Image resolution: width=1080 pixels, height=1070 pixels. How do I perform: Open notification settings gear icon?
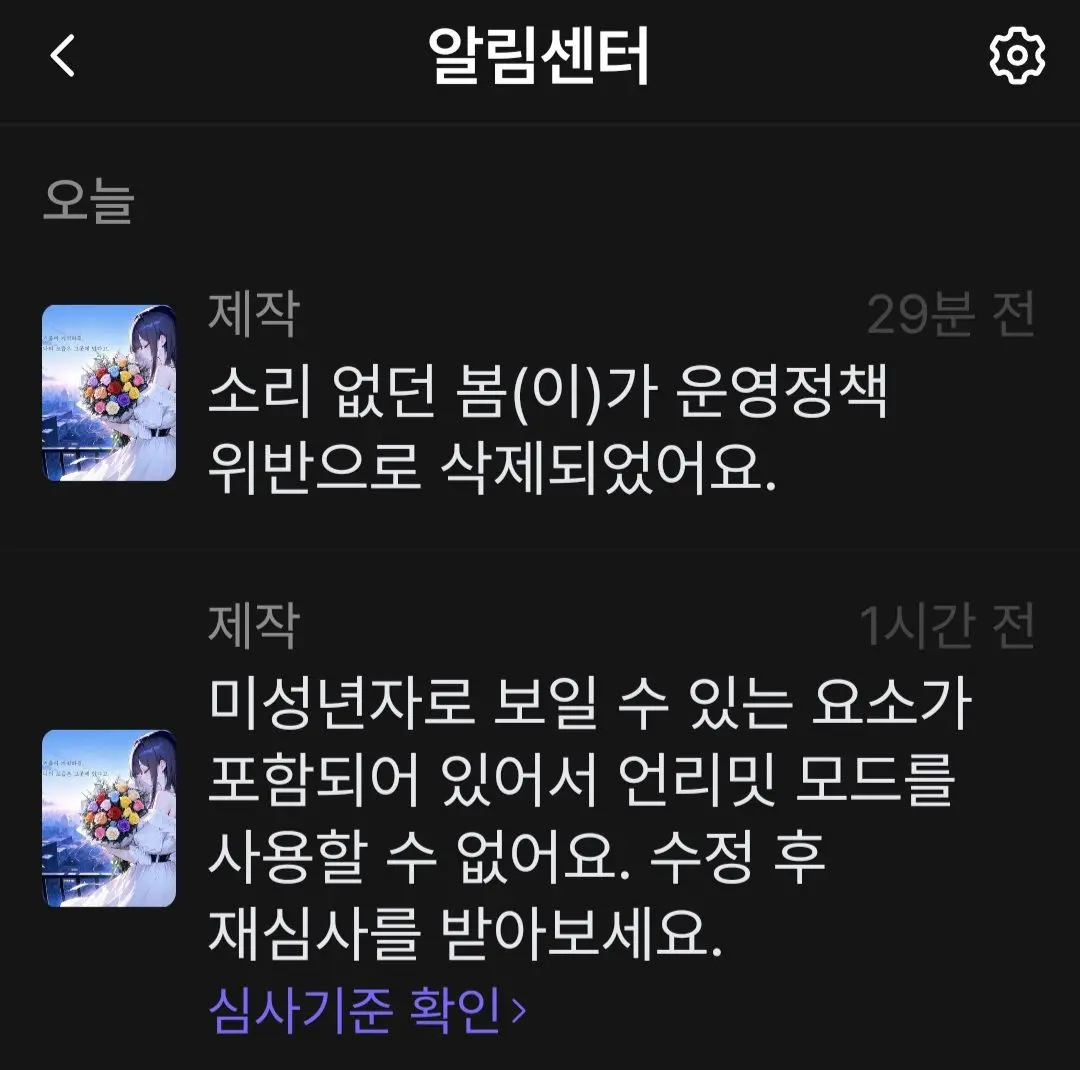(x=1017, y=56)
